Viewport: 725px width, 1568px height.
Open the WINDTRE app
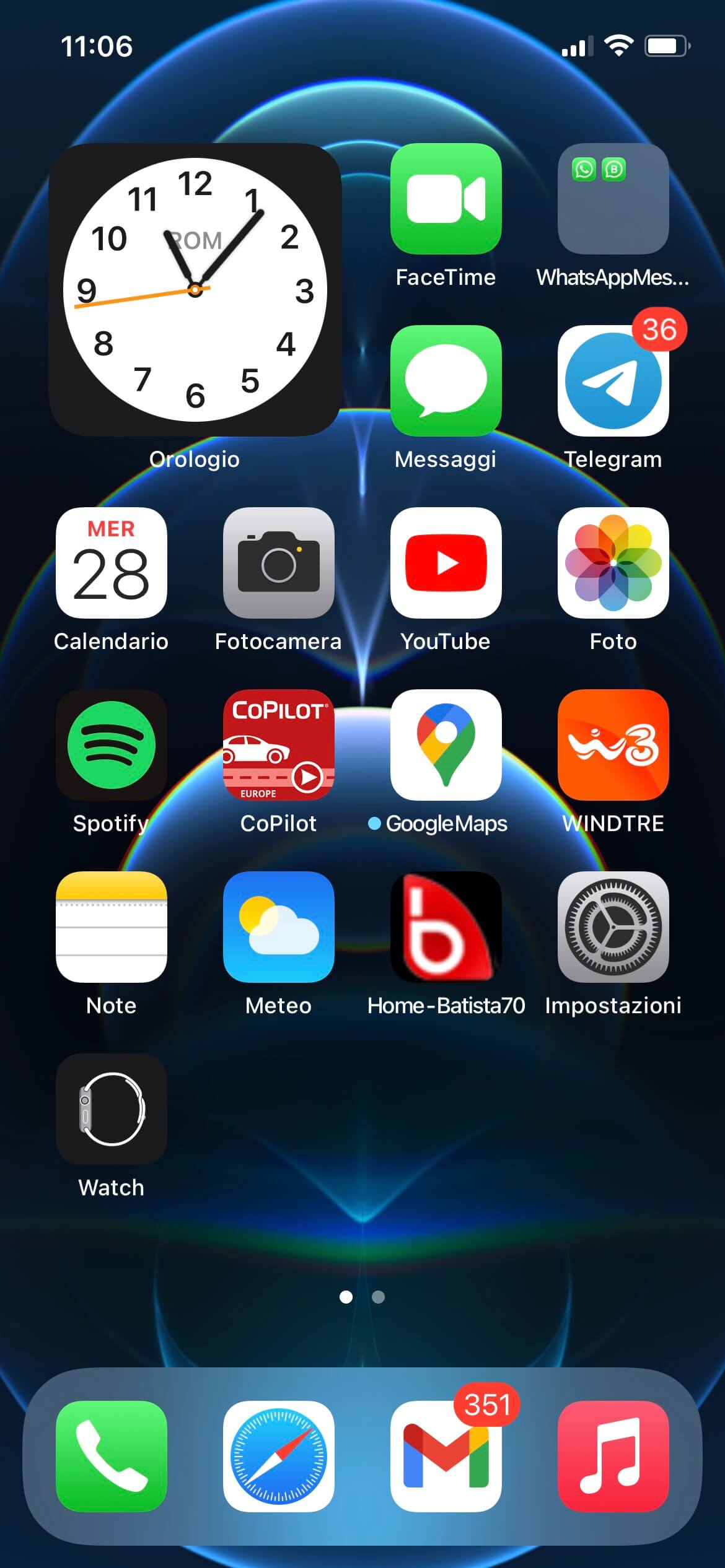[613, 744]
